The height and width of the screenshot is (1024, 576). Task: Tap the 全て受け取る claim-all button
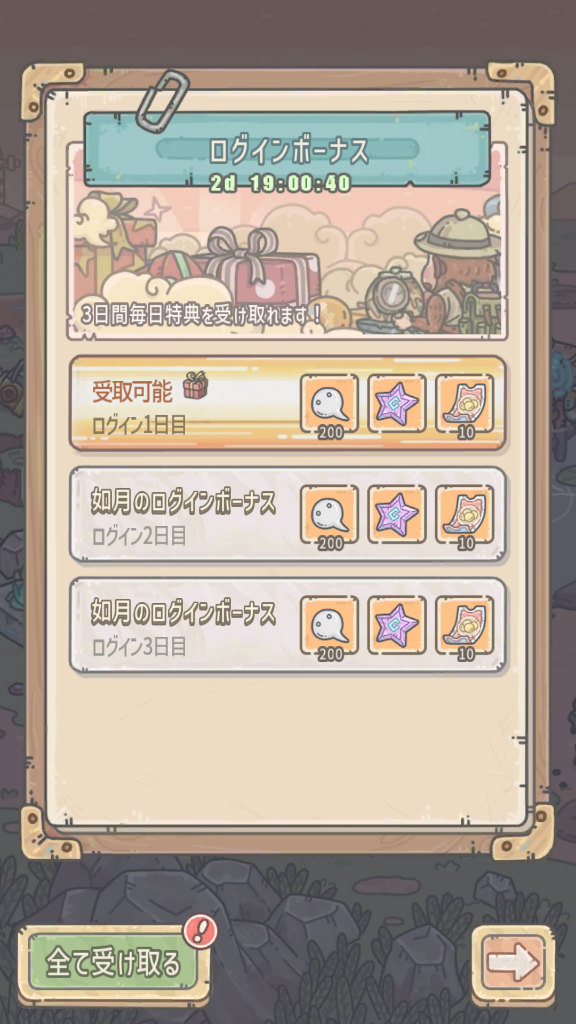[x=113, y=963]
